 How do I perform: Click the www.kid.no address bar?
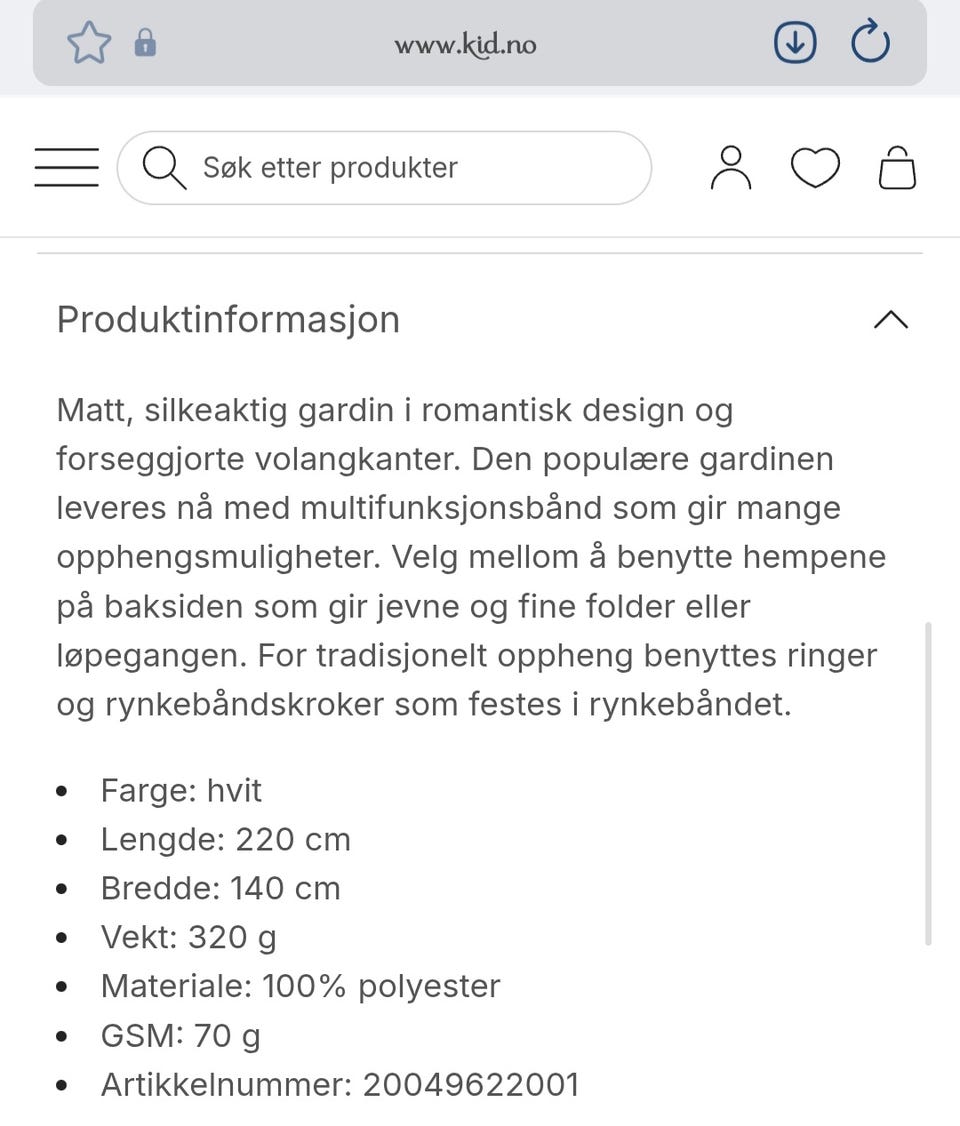pyautogui.click(x=466, y=43)
